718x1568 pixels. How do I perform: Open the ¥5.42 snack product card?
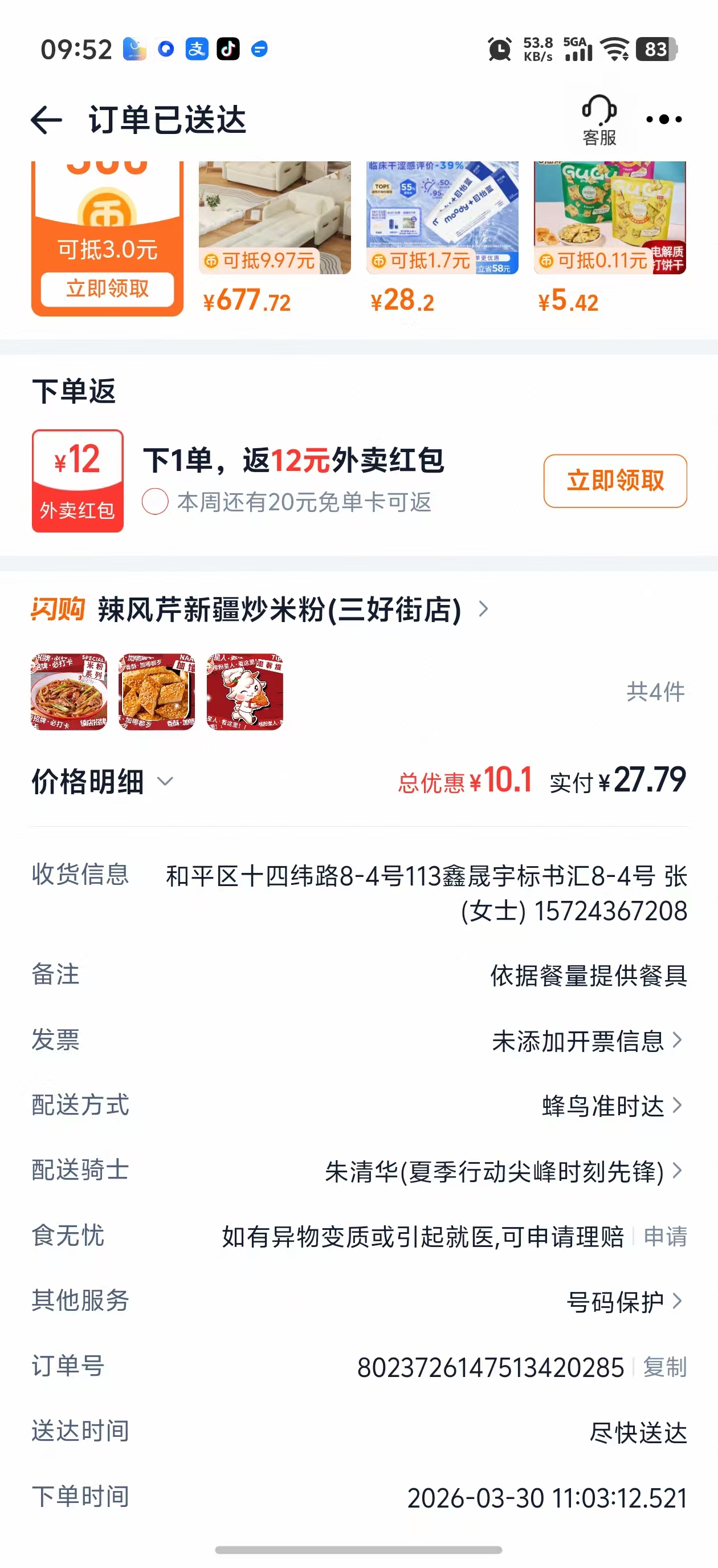pyautogui.click(x=609, y=237)
